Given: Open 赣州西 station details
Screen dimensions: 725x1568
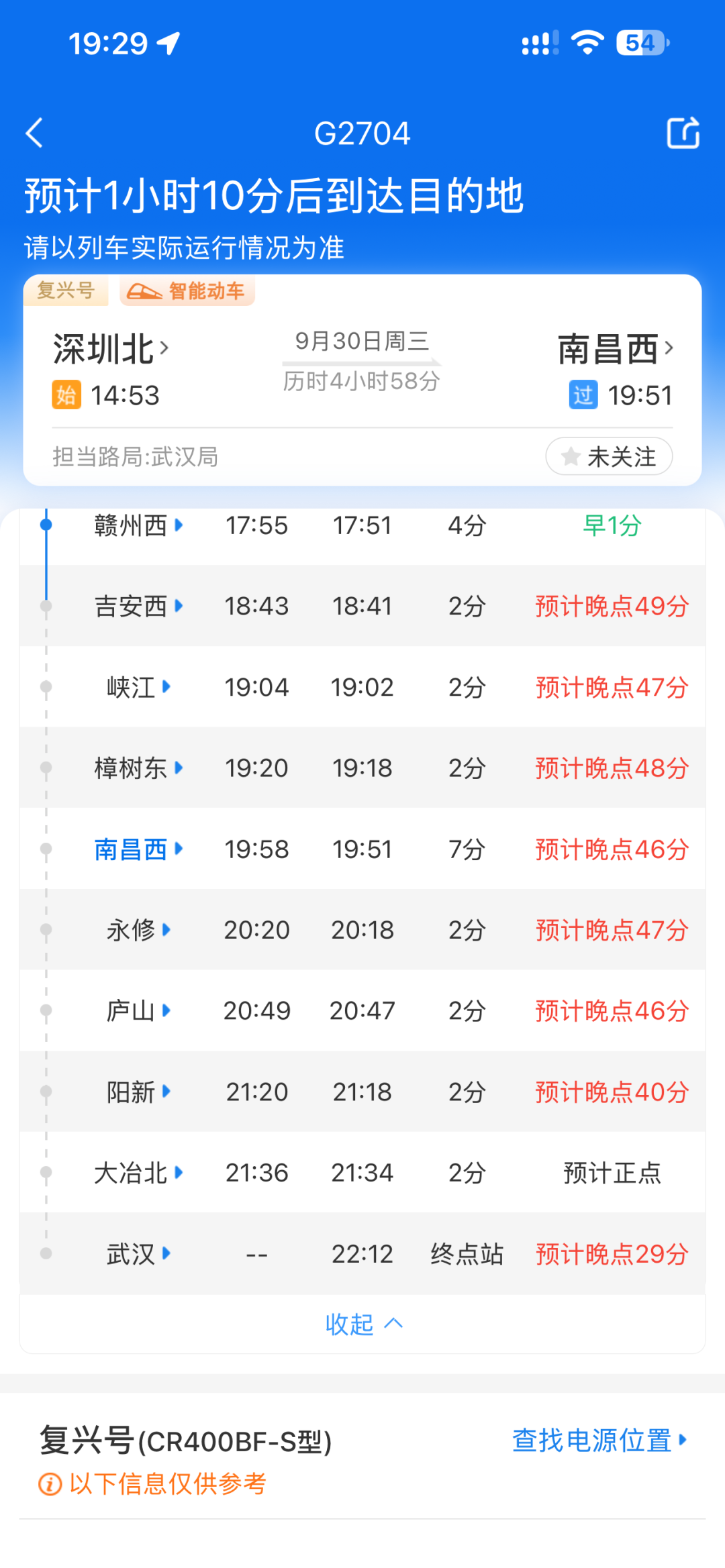Looking at the screenshot, I should click(138, 525).
